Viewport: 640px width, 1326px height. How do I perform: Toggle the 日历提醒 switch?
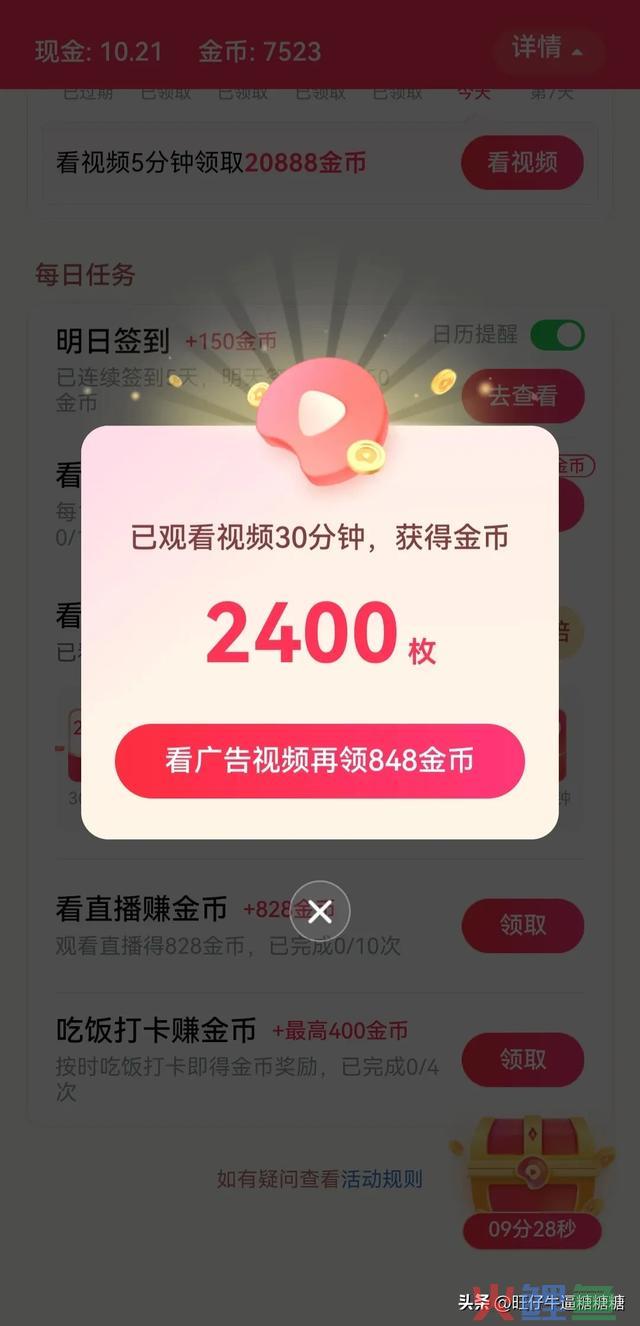point(557,334)
